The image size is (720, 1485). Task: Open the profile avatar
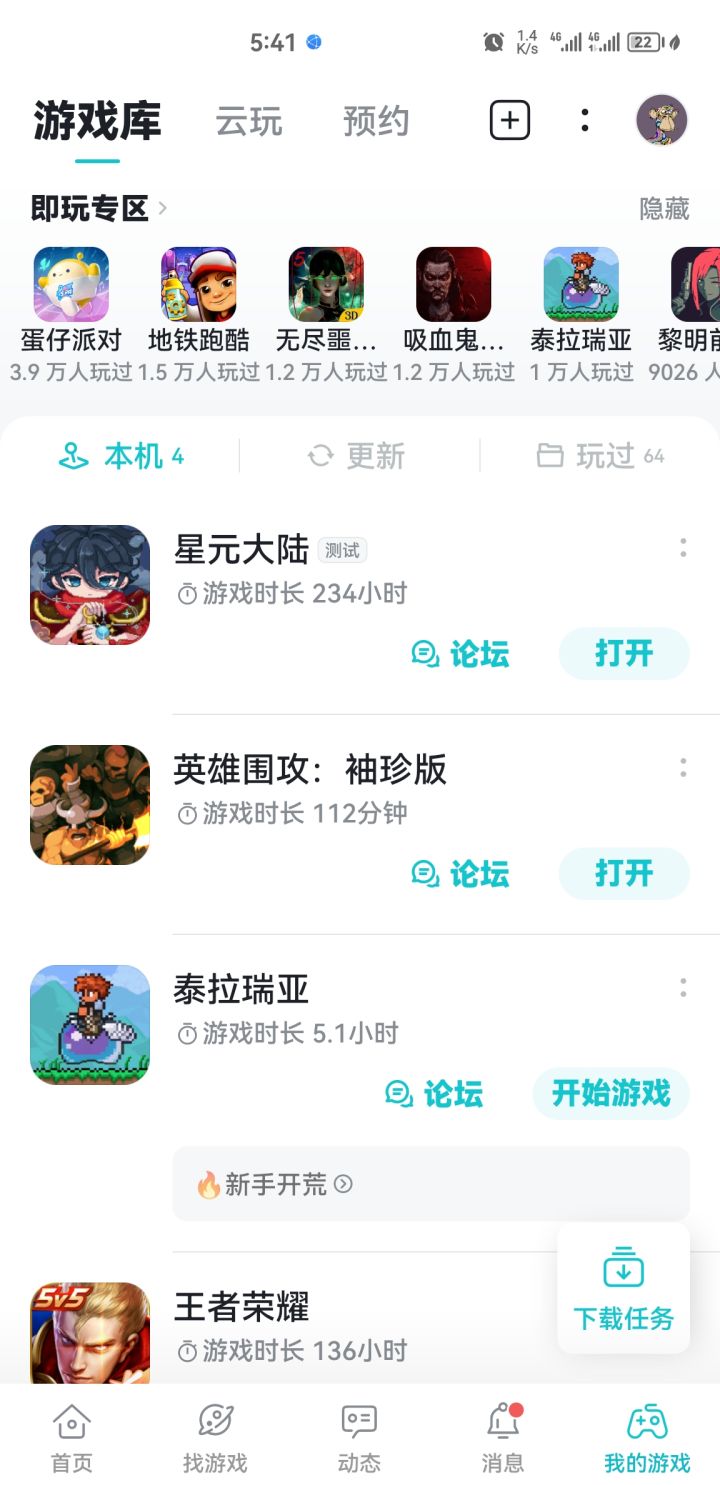tap(661, 121)
